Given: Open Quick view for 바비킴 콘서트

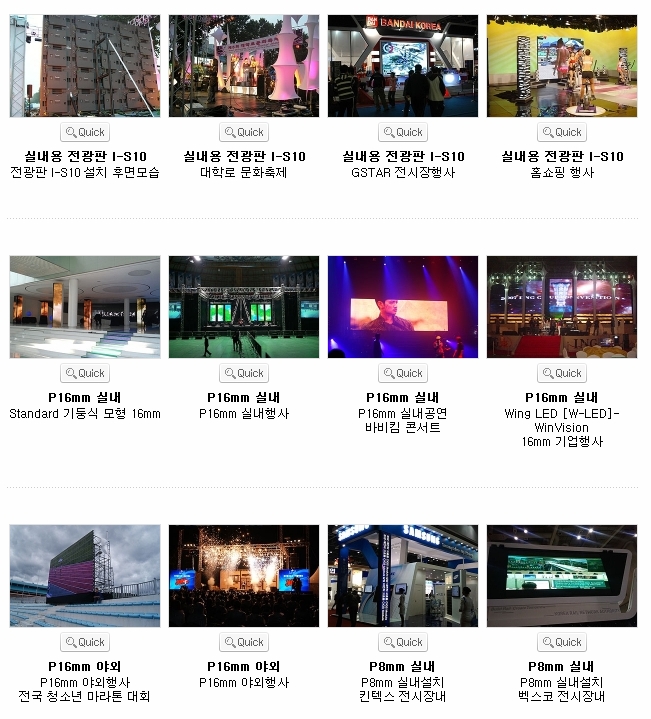Looking at the screenshot, I should [x=402, y=373].
